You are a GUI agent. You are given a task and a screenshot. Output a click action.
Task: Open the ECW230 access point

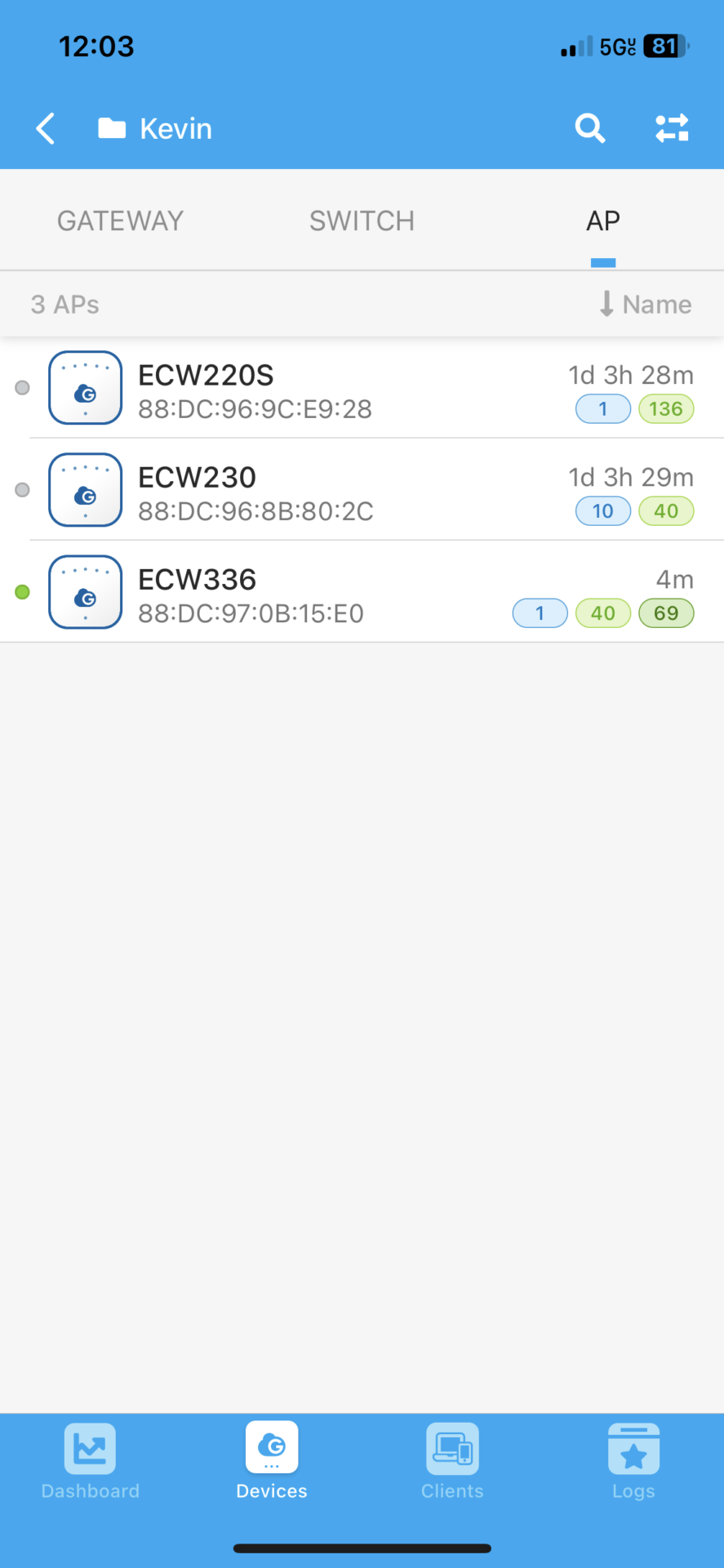click(x=362, y=490)
